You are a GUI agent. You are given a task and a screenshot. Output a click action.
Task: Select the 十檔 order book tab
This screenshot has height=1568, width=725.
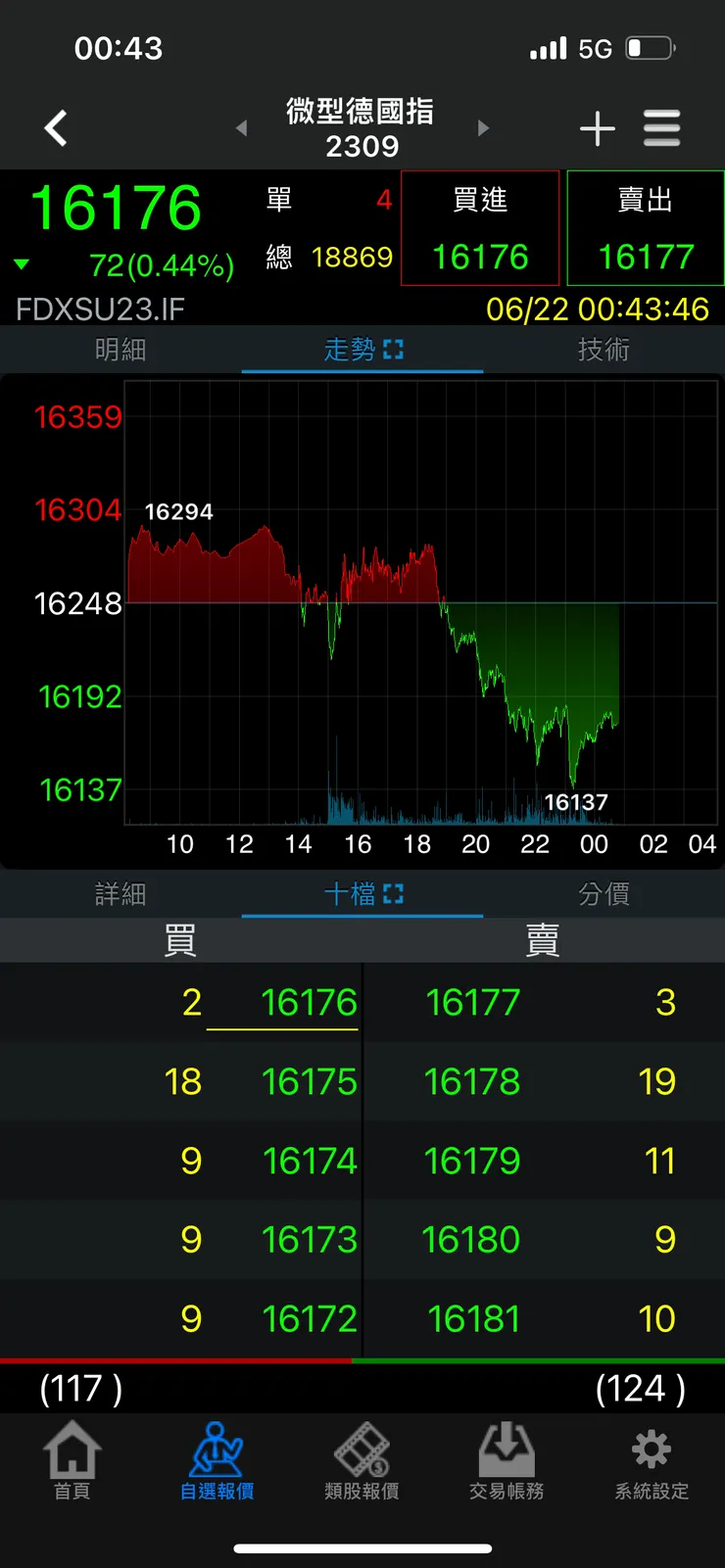(362, 894)
